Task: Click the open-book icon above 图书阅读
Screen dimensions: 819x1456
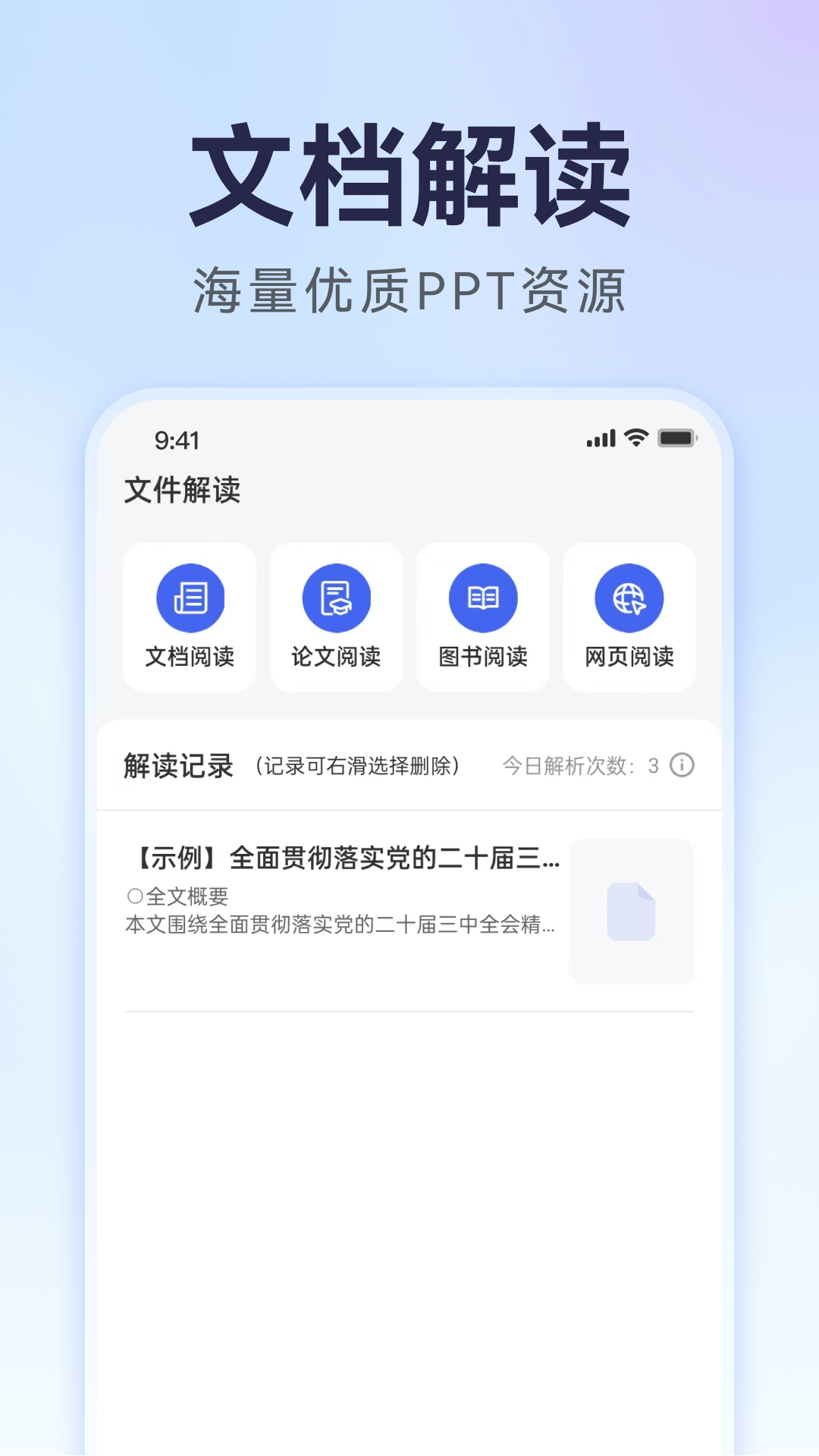Action: click(483, 597)
